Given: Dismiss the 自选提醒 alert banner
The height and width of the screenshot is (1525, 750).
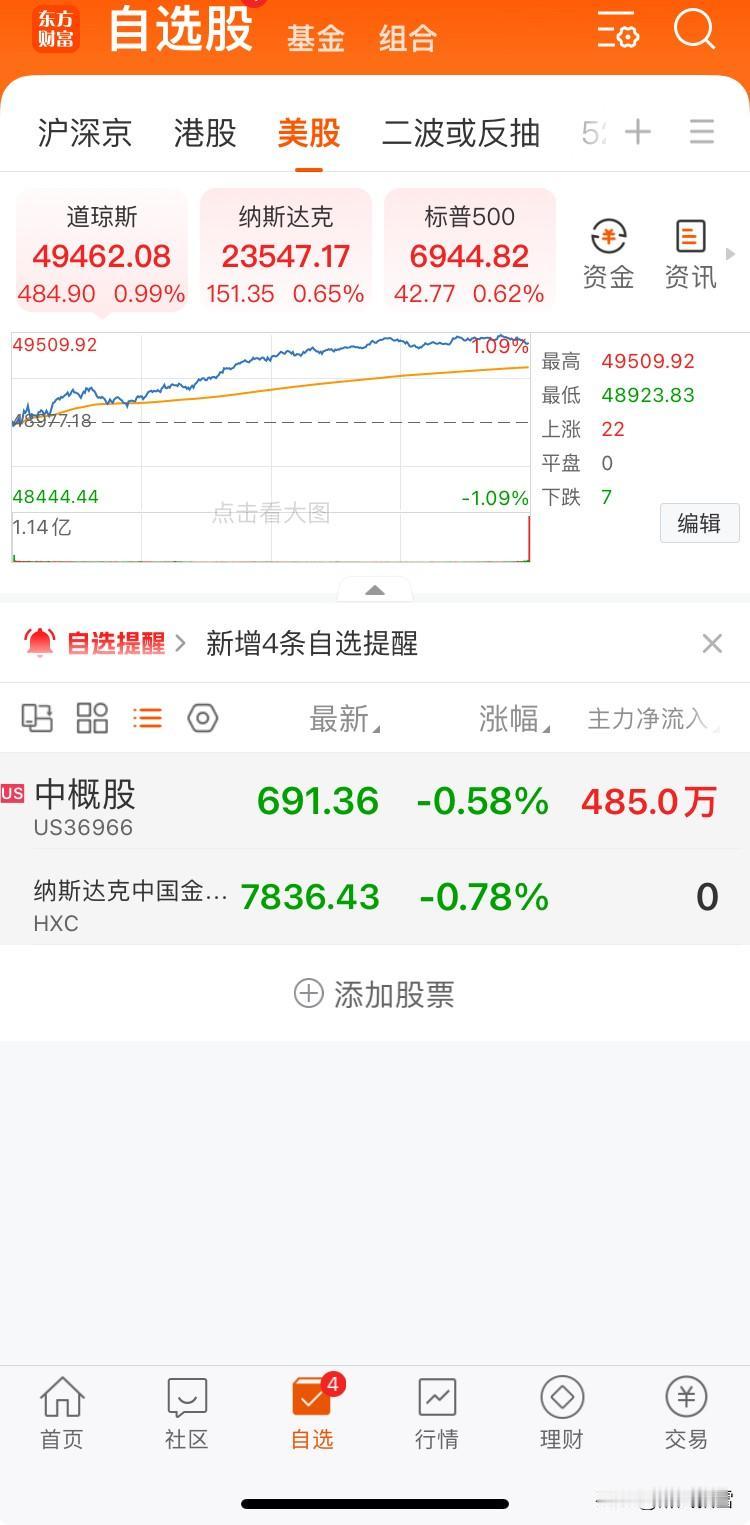Looking at the screenshot, I should point(711,643).
